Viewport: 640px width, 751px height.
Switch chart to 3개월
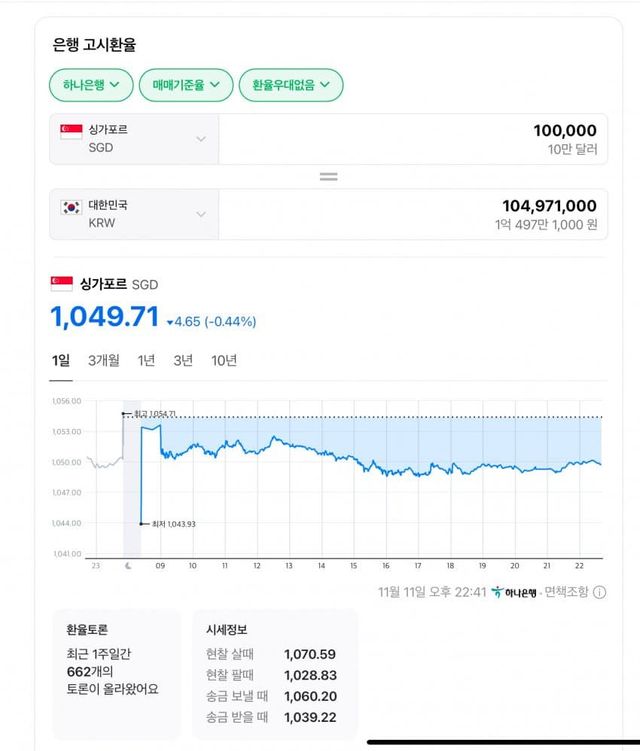(104, 361)
